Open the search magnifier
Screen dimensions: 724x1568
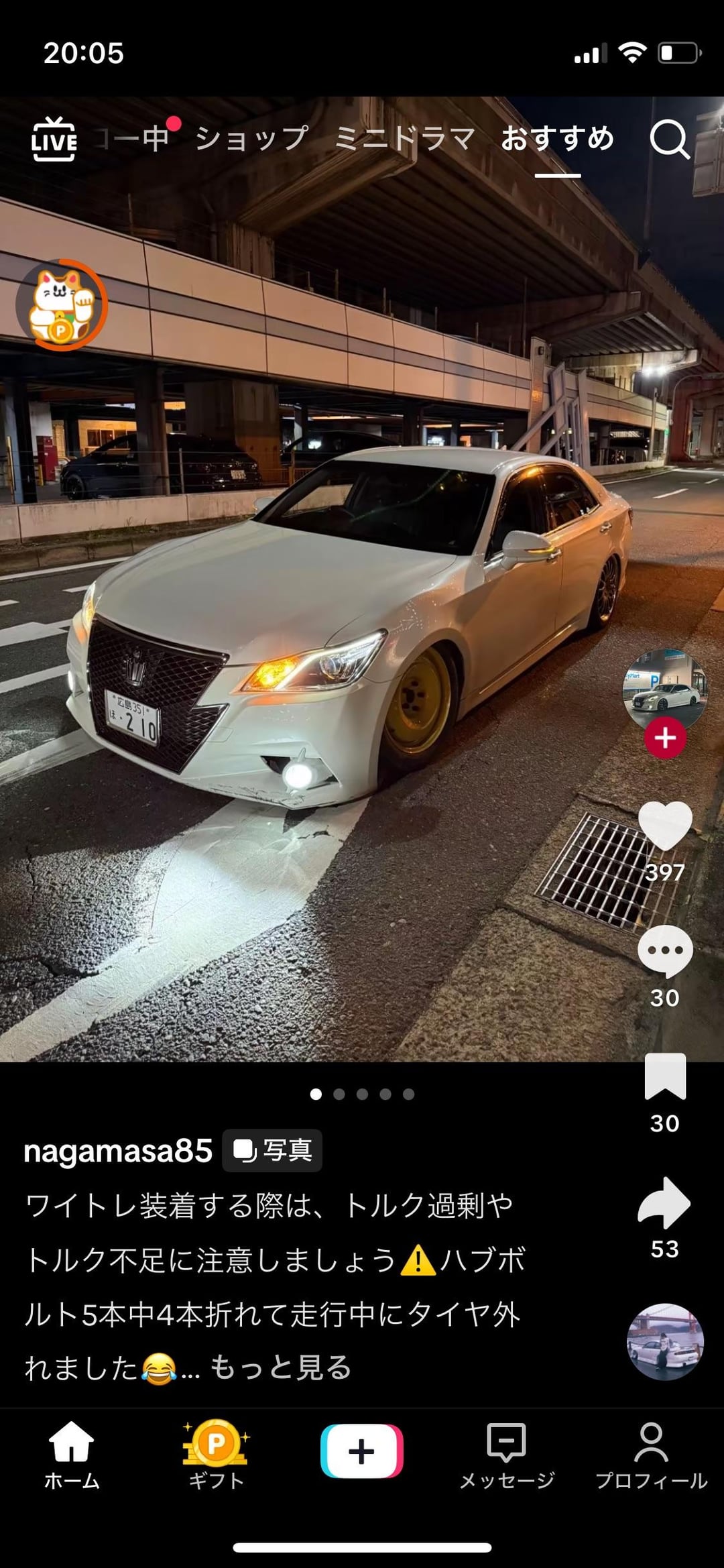click(669, 139)
